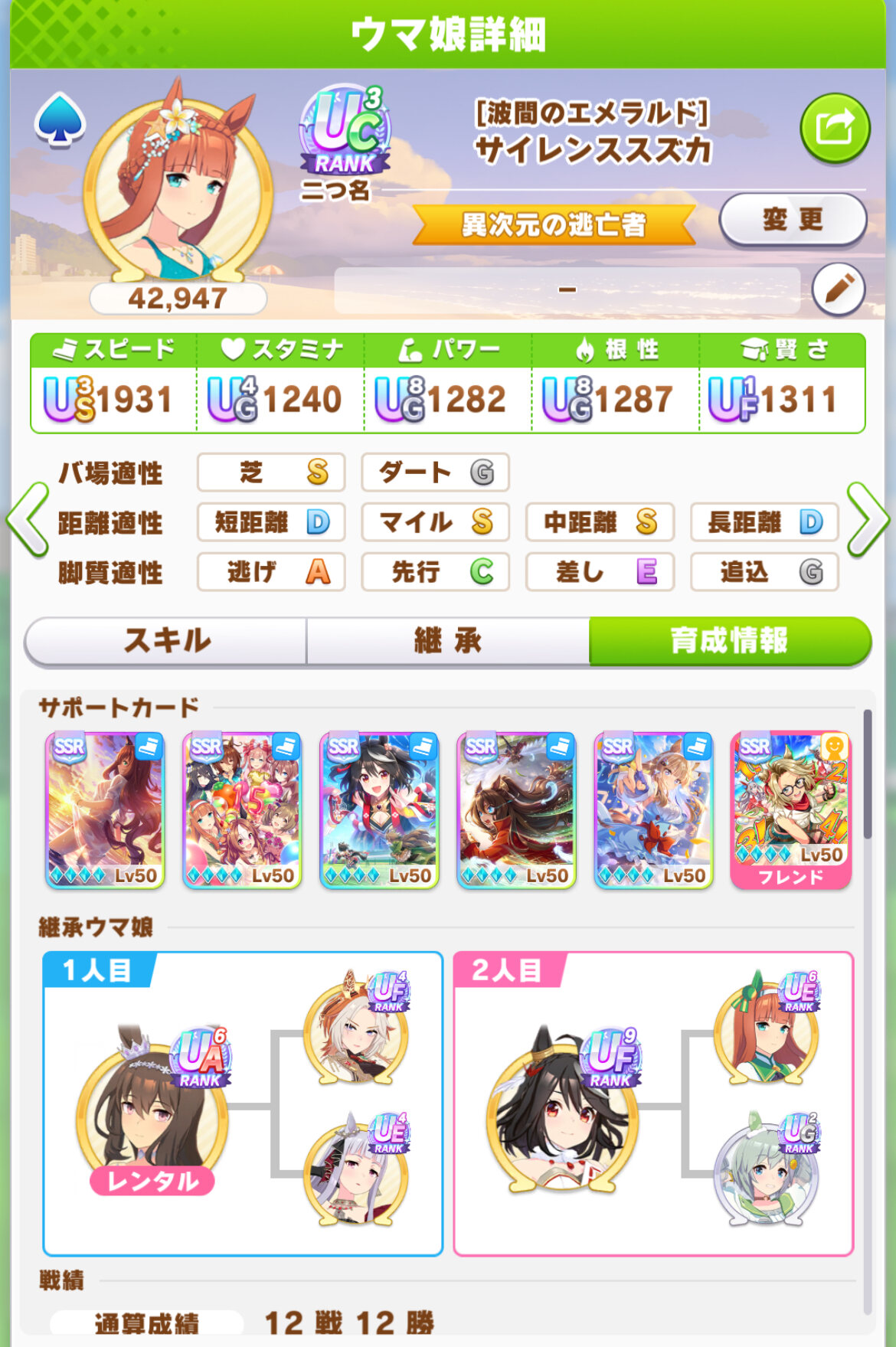Go to the next character with the right arrow
This screenshot has height=1347, width=896.
pos(868,519)
